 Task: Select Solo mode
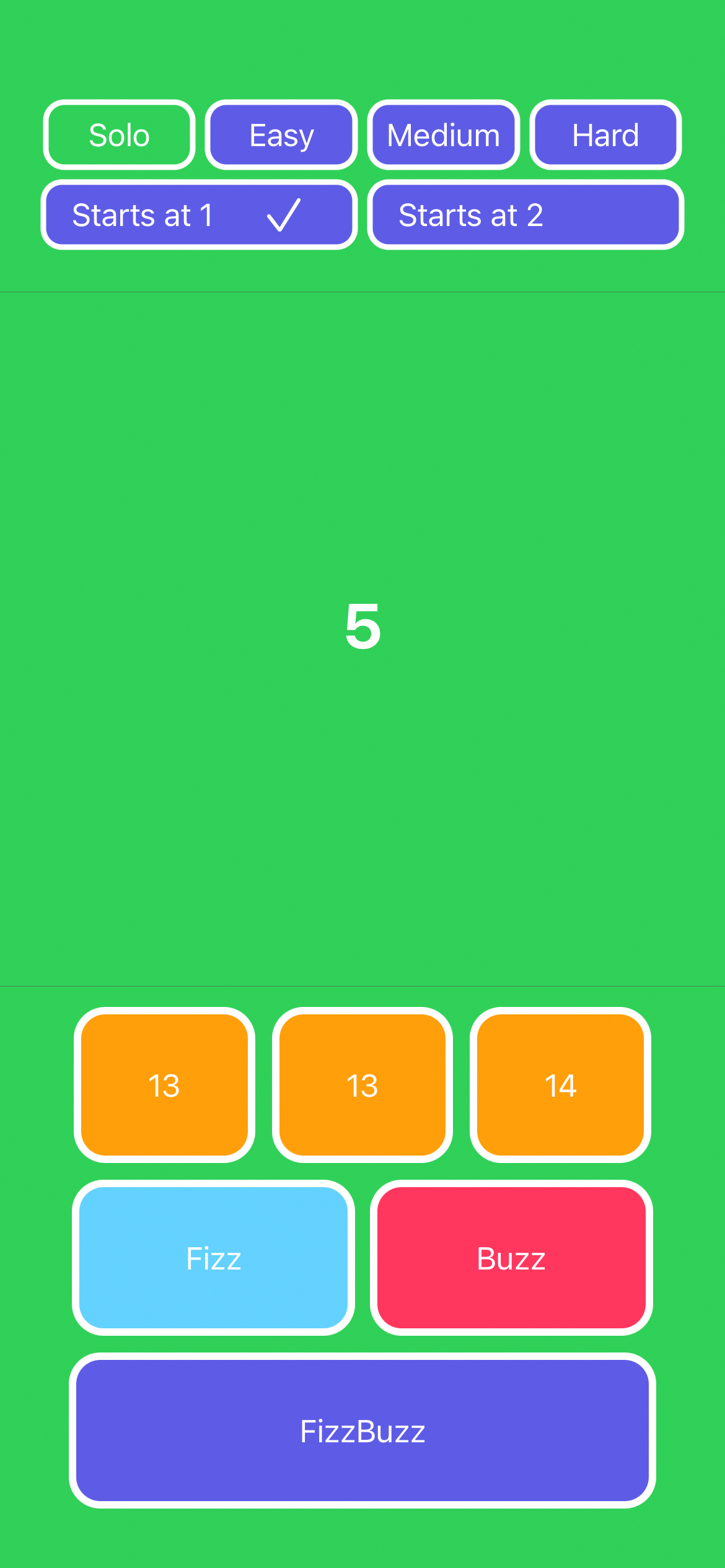119,135
